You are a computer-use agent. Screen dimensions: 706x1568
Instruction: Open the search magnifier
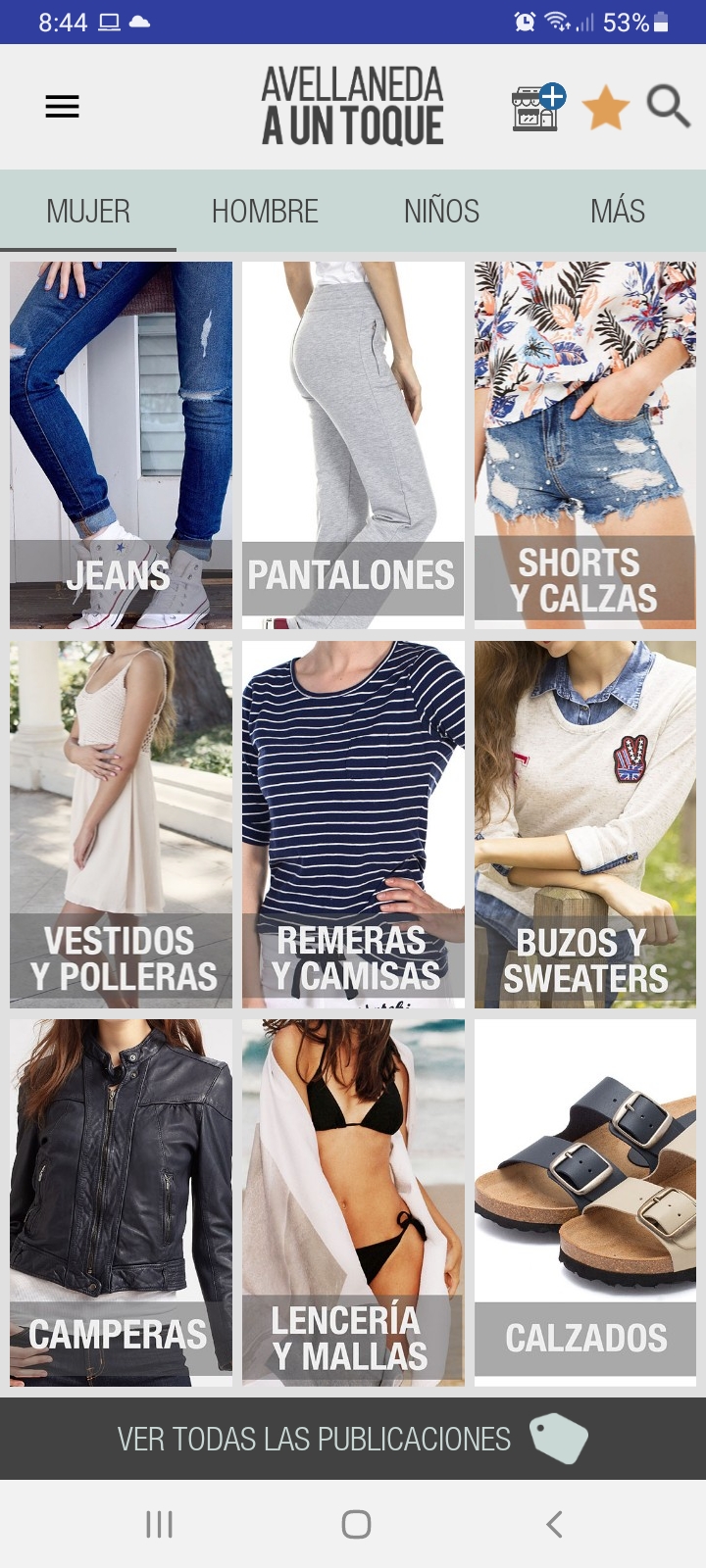tap(668, 106)
